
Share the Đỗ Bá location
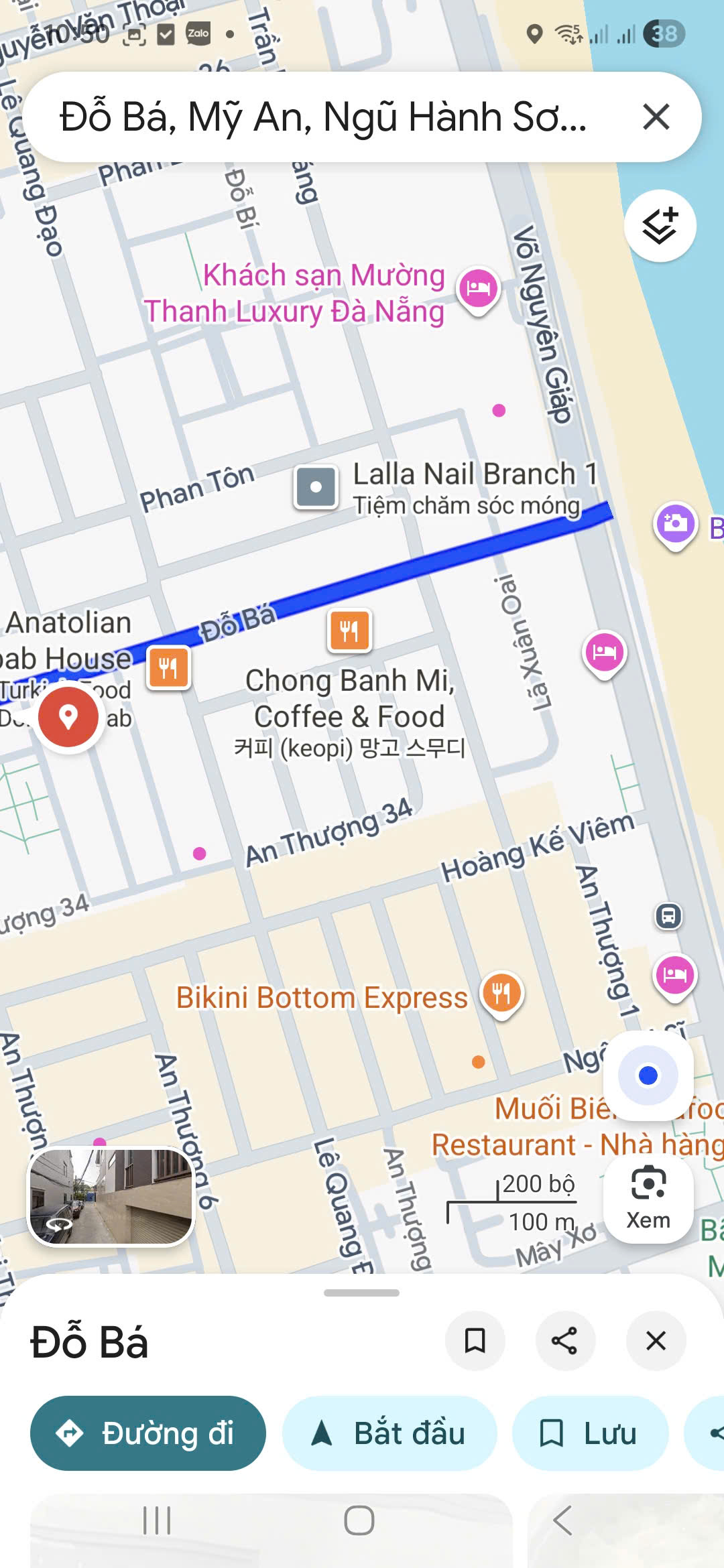point(564,1341)
